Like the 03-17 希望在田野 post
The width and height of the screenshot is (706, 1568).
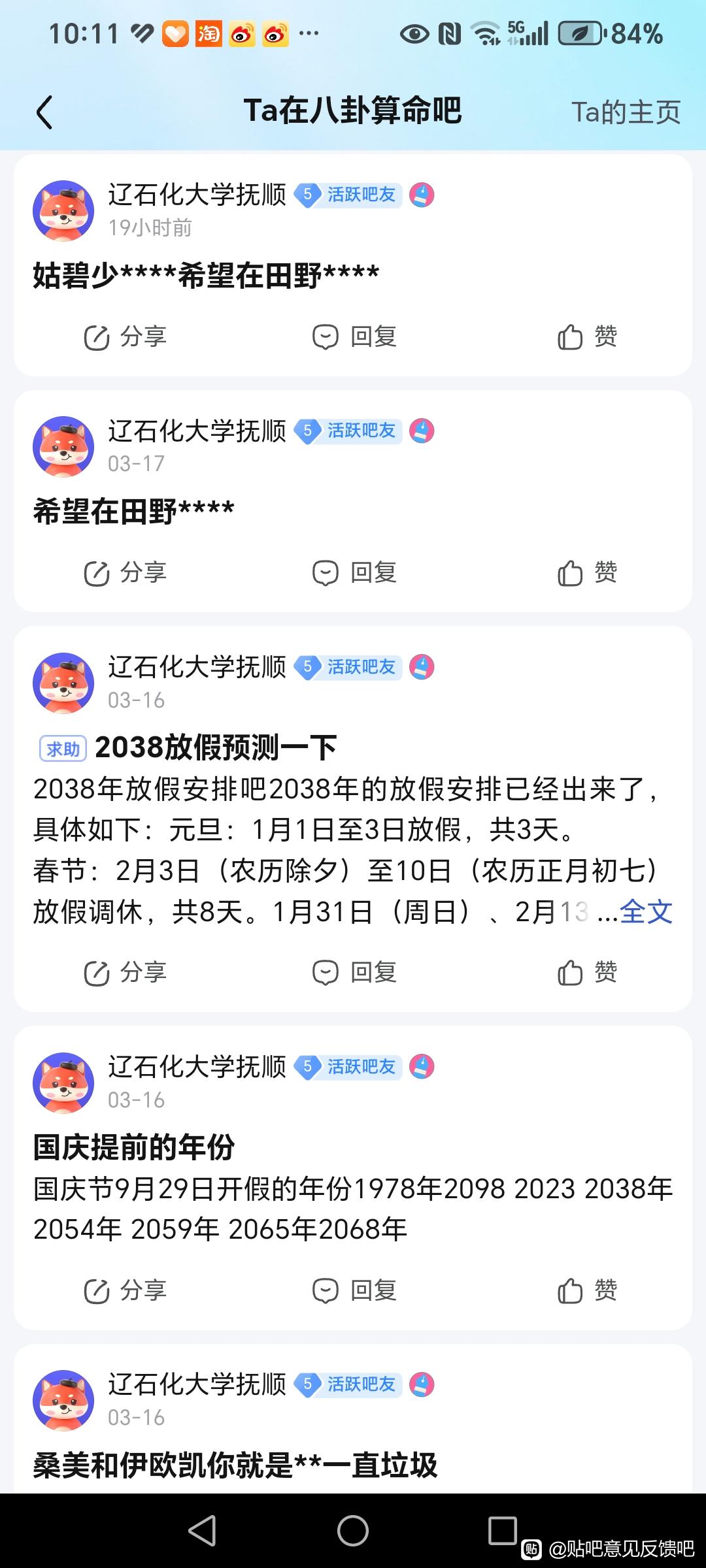[587, 573]
